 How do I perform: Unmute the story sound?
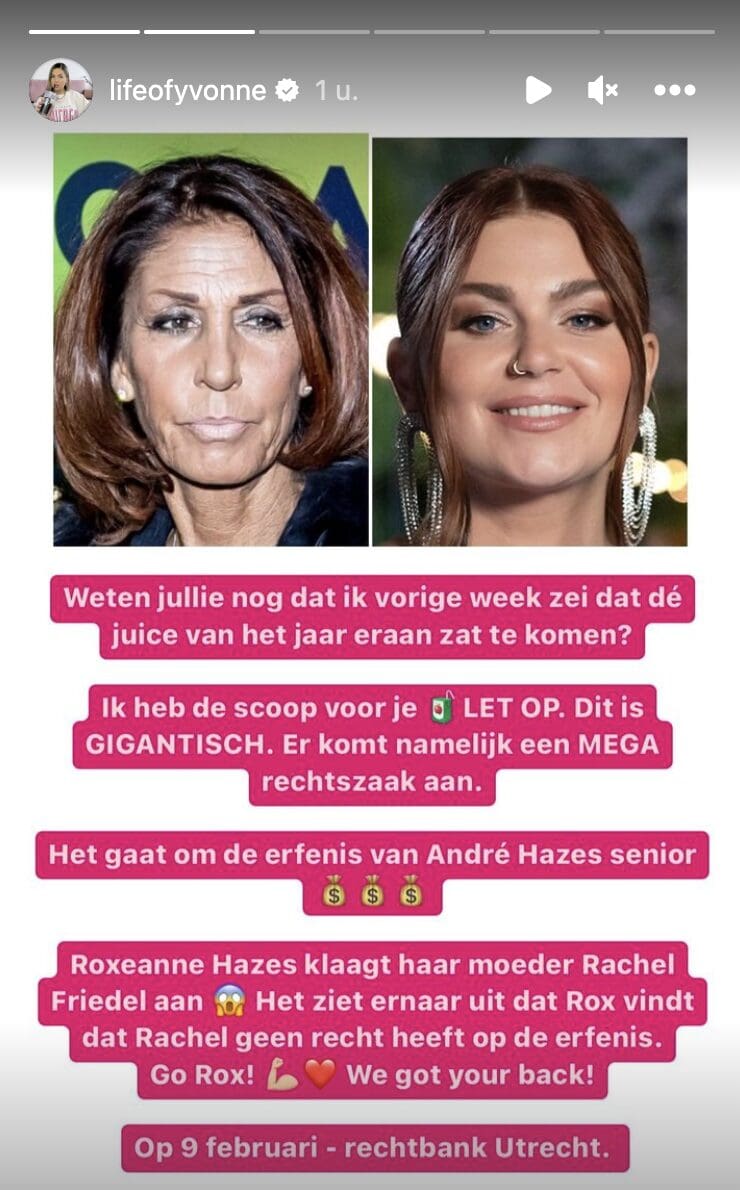point(602,91)
